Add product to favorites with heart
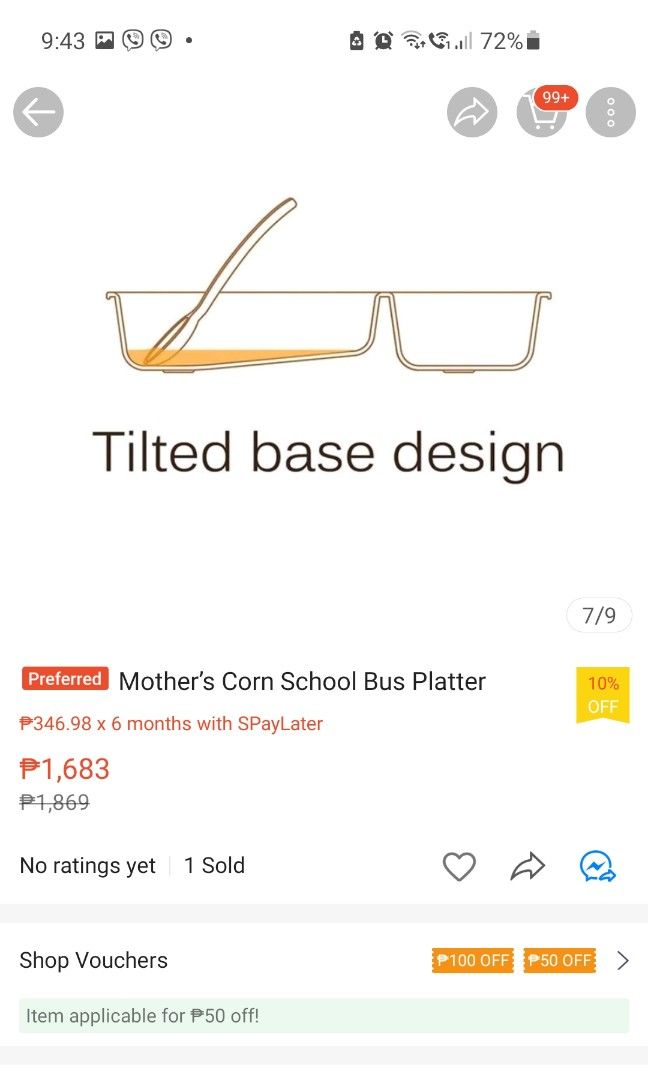The width and height of the screenshot is (648, 1080). point(459,866)
